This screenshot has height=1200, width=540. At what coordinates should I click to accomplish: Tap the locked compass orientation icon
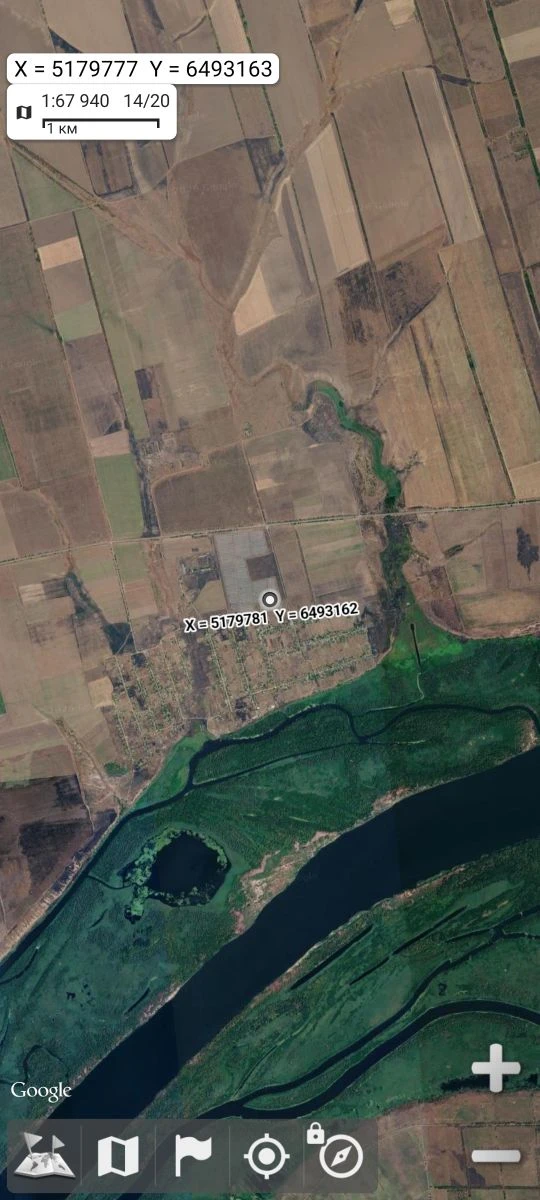[x=338, y=1154]
